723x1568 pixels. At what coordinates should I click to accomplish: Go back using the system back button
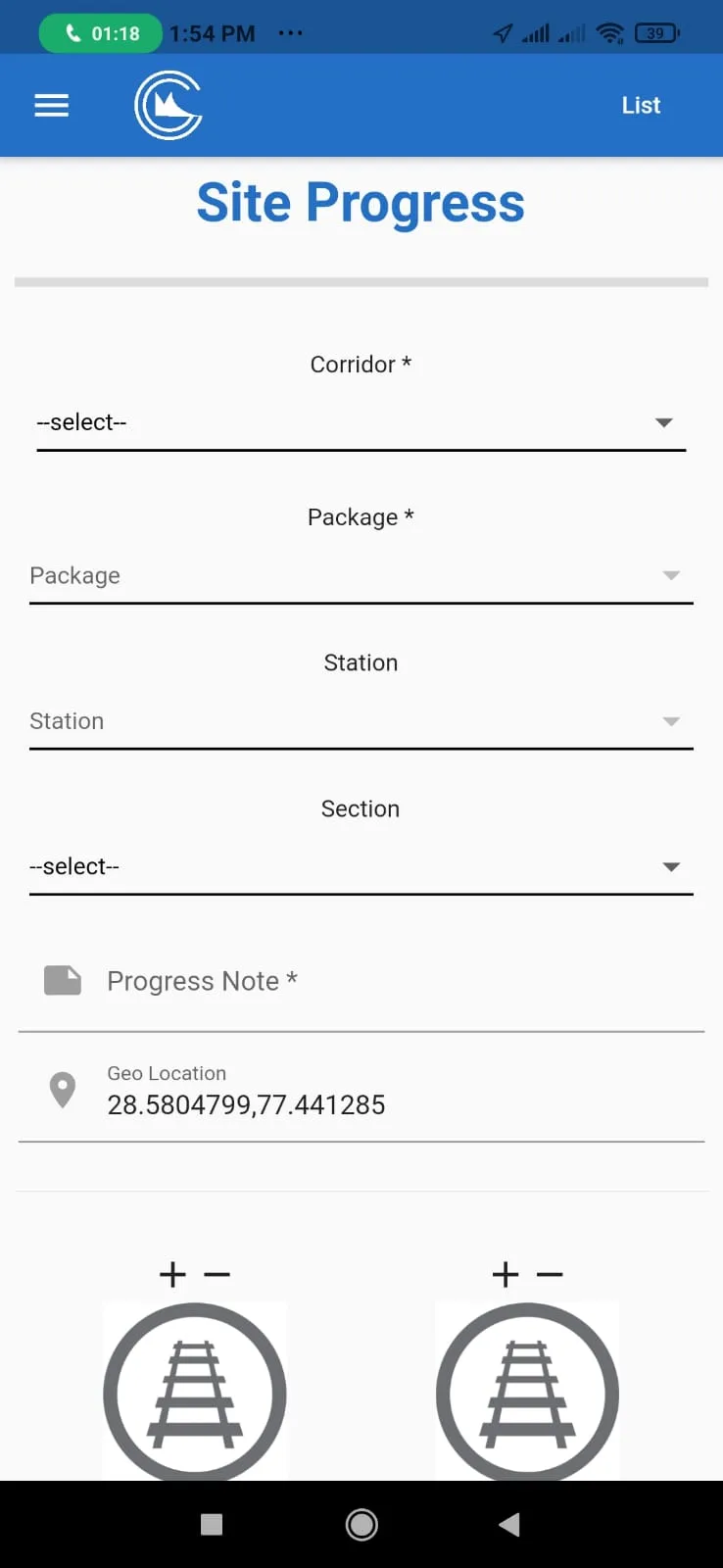508,1524
